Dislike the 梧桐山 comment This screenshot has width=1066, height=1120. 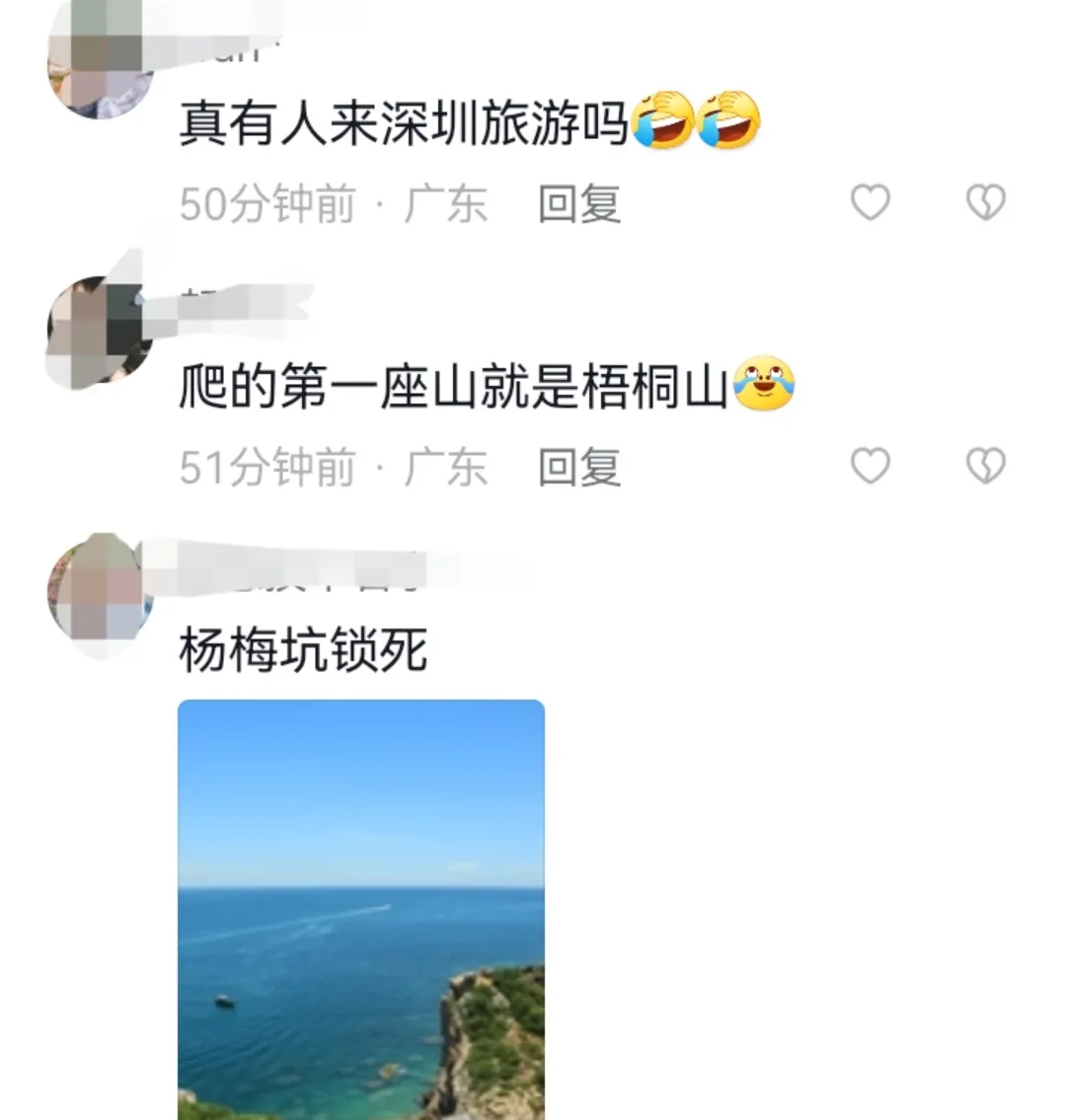click(x=984, y=466)
